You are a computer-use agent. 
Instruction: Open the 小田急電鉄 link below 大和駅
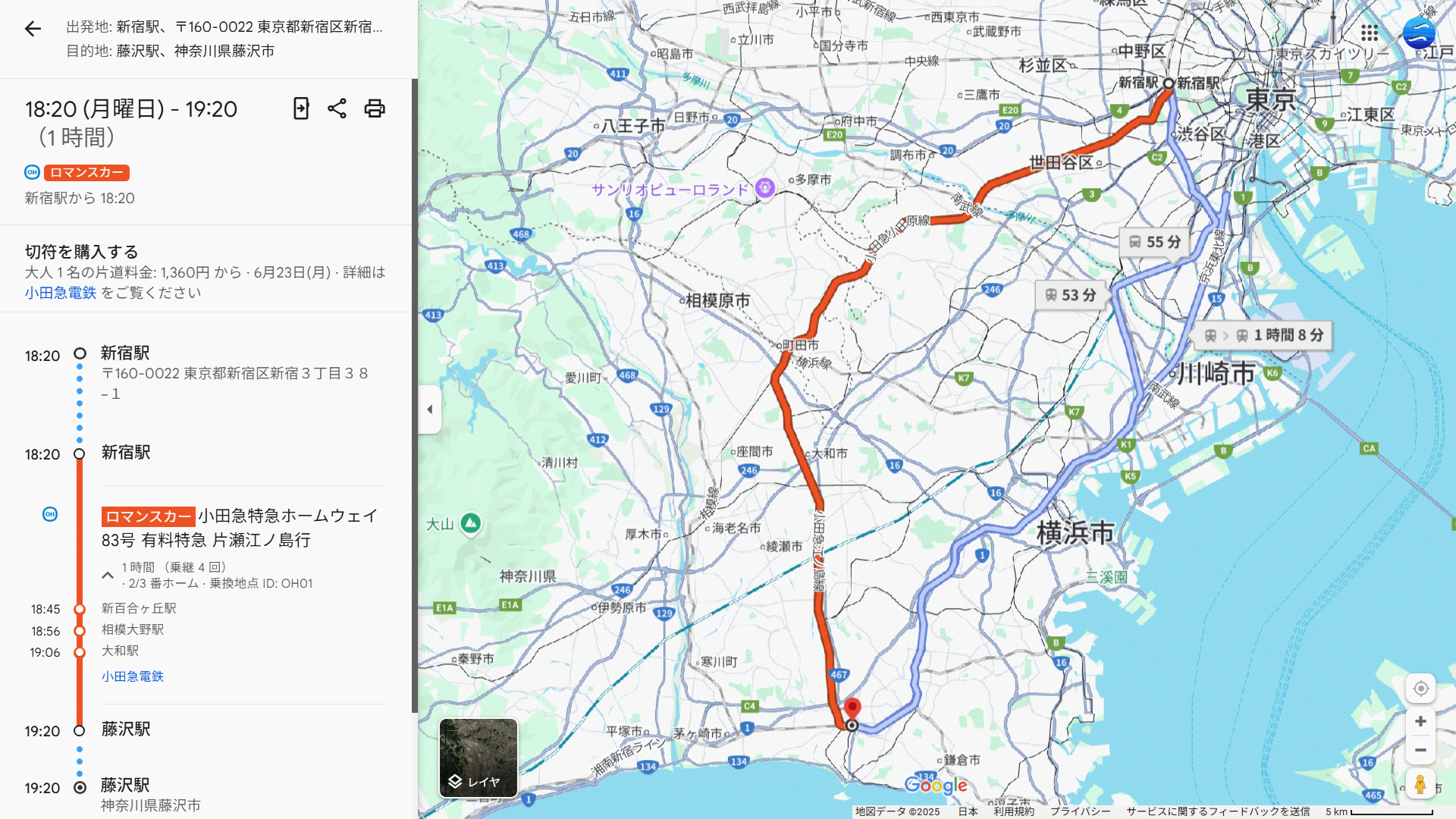click(x=133, y=676)
